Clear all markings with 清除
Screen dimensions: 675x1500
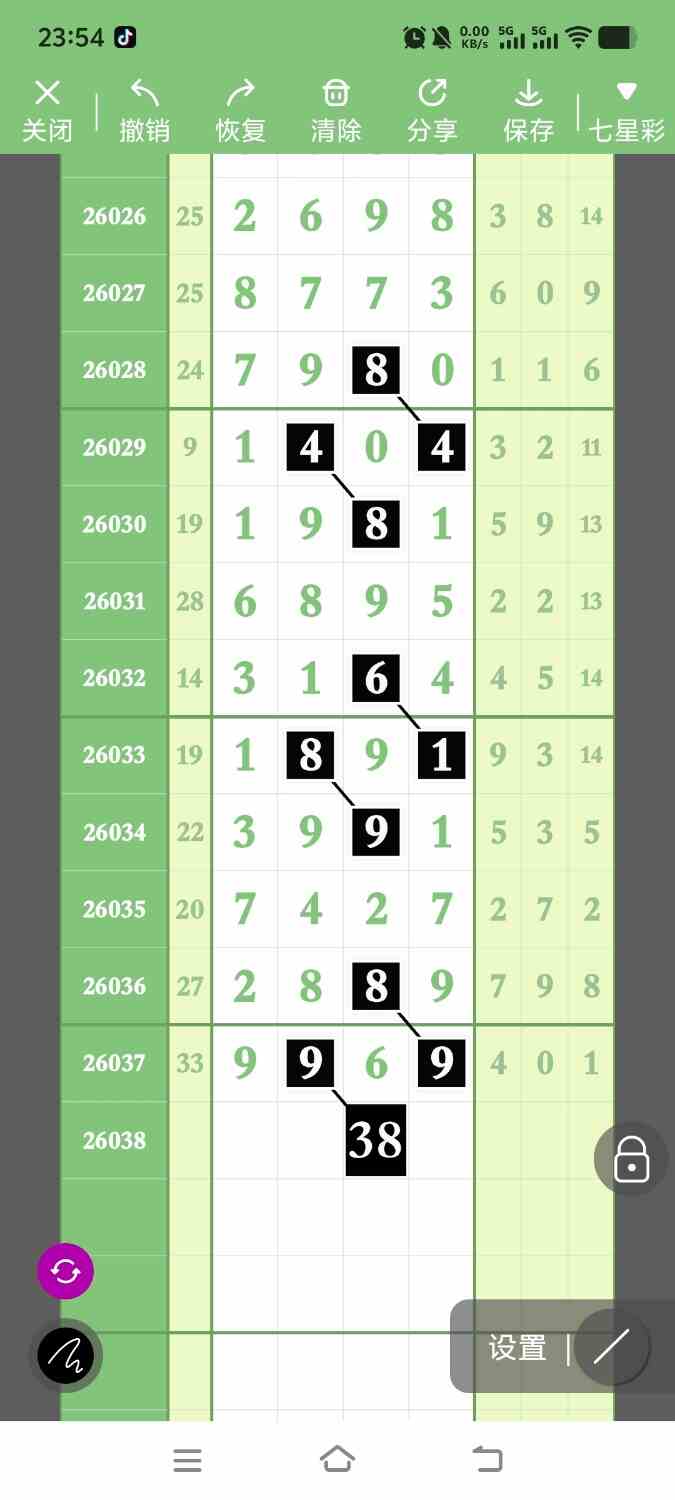(336, 111)
